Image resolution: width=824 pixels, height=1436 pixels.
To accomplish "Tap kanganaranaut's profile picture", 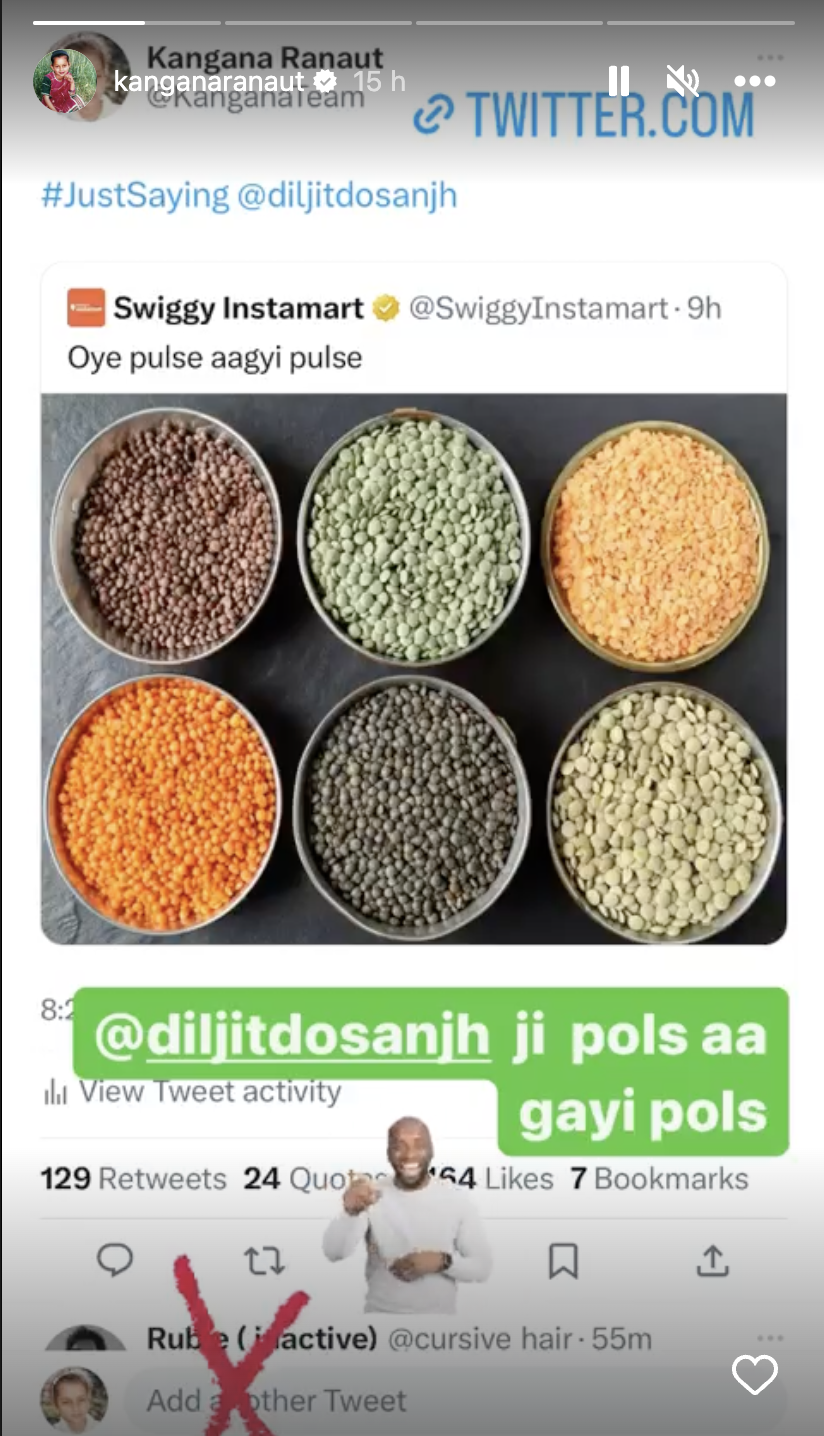I will coord(66,81).
